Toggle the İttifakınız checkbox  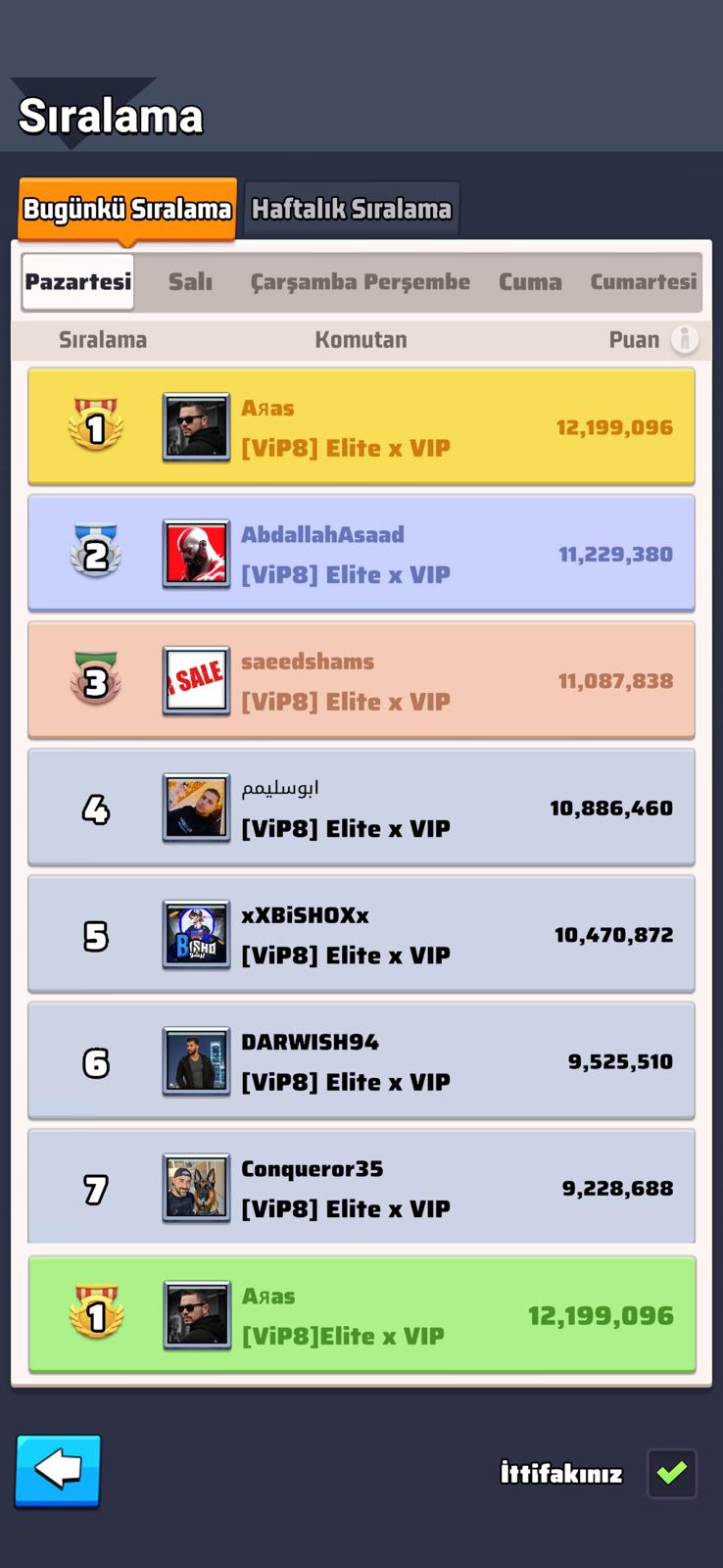click(672, 1473)
